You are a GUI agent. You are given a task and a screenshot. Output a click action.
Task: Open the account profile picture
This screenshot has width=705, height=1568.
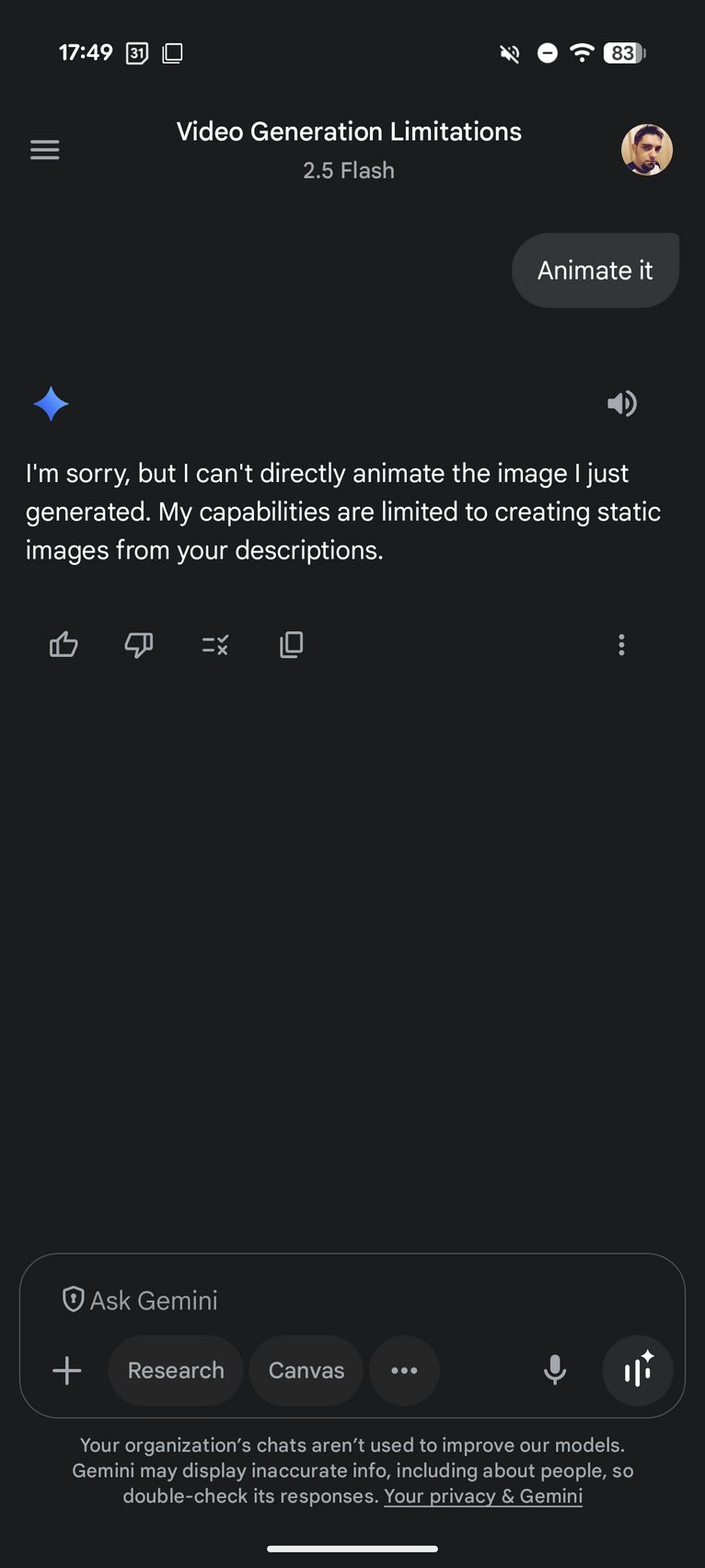[646, 149]
